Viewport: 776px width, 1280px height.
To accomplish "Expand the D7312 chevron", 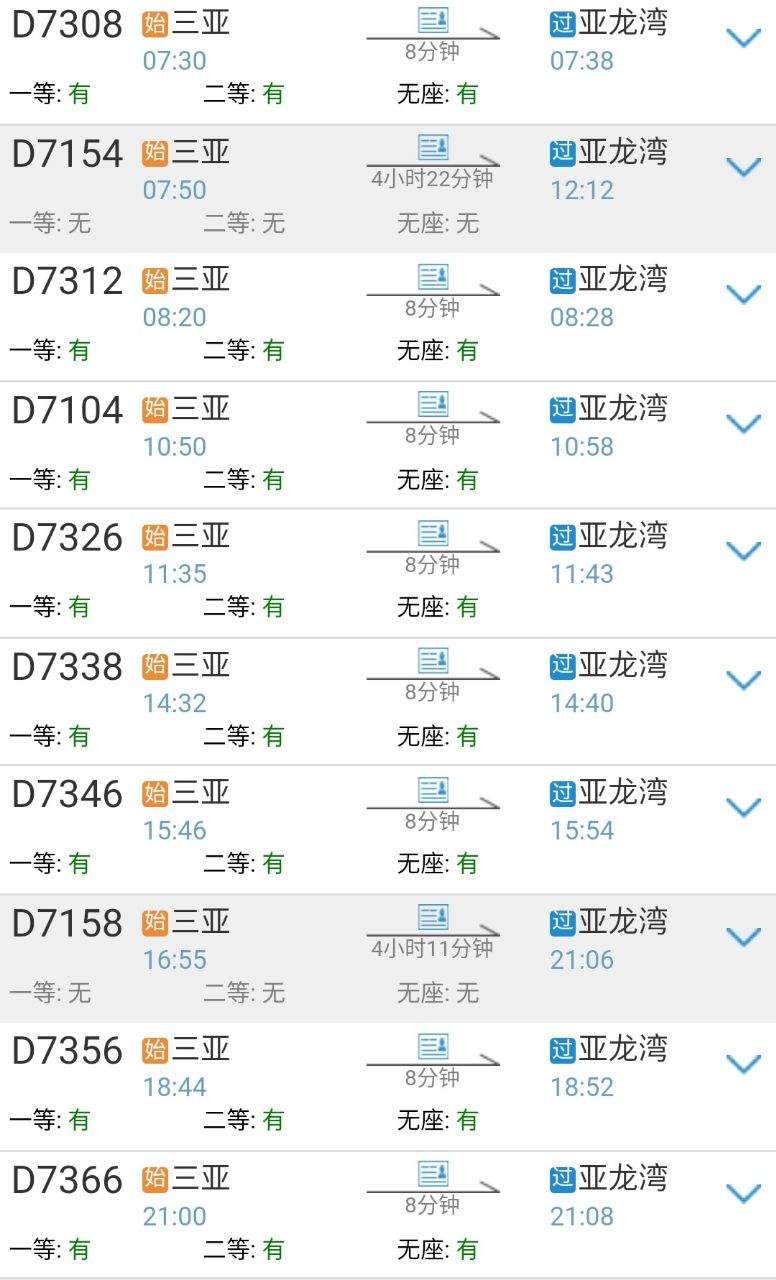I will (x=743, y=294).
